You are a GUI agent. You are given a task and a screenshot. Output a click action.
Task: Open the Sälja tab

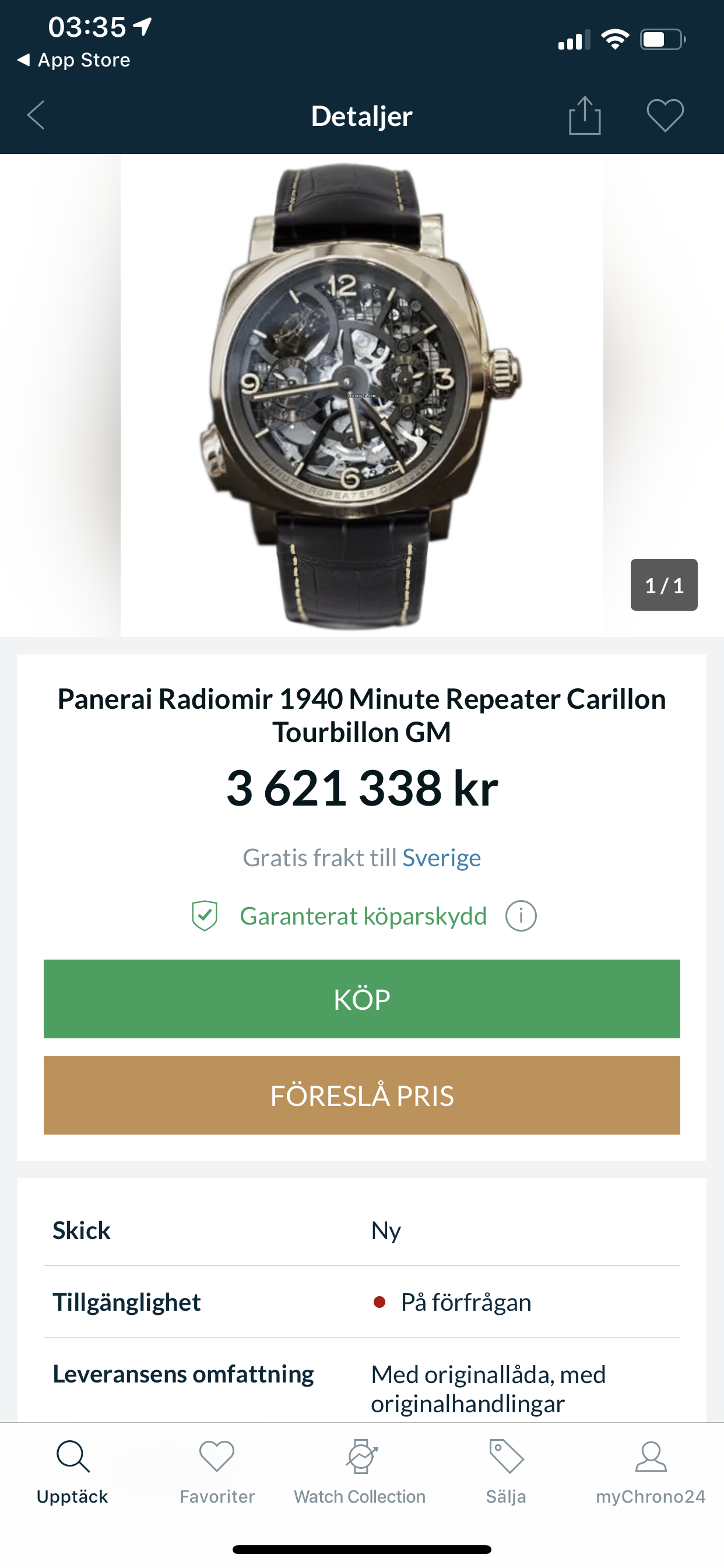point(506,1472)
